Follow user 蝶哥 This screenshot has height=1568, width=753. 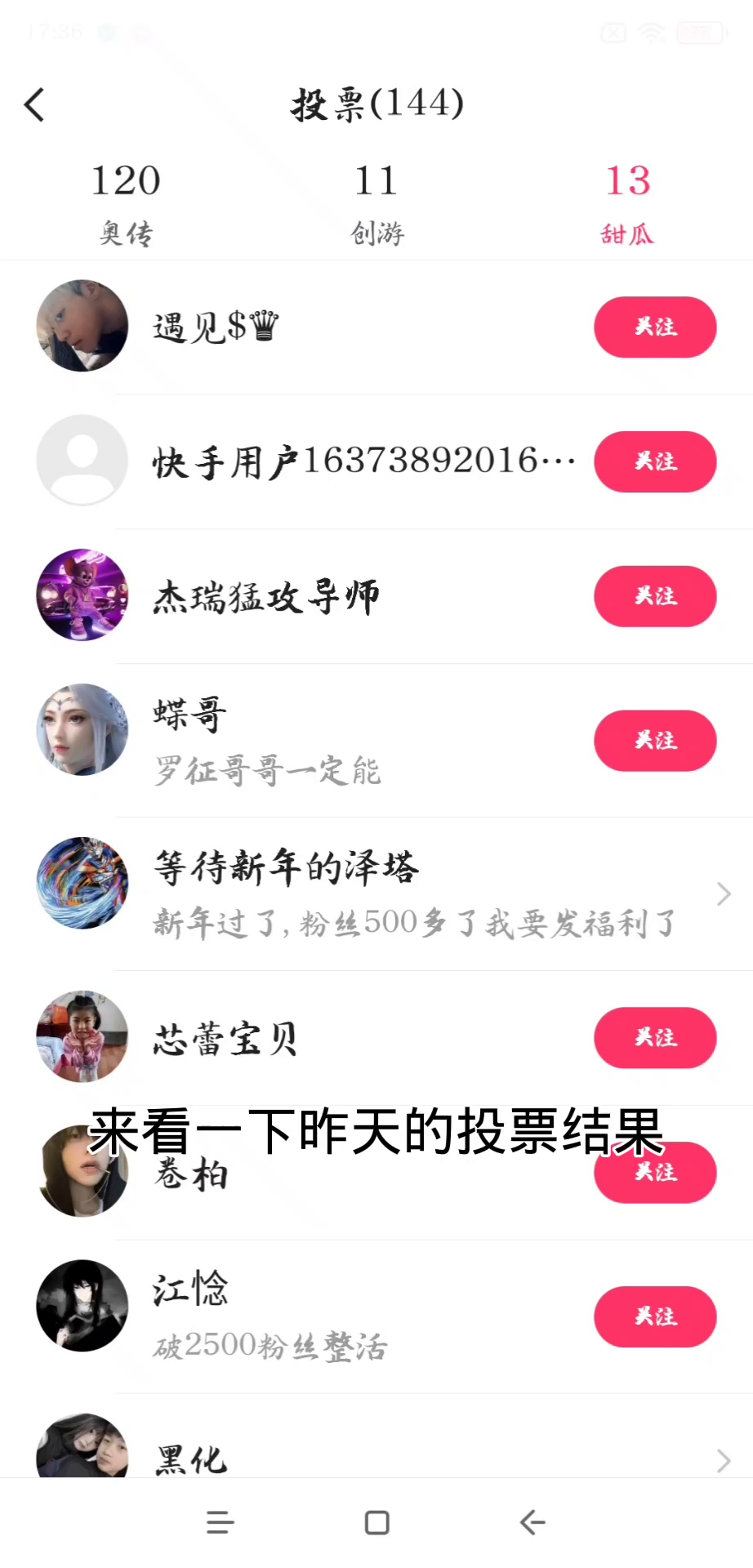point(654,741)
